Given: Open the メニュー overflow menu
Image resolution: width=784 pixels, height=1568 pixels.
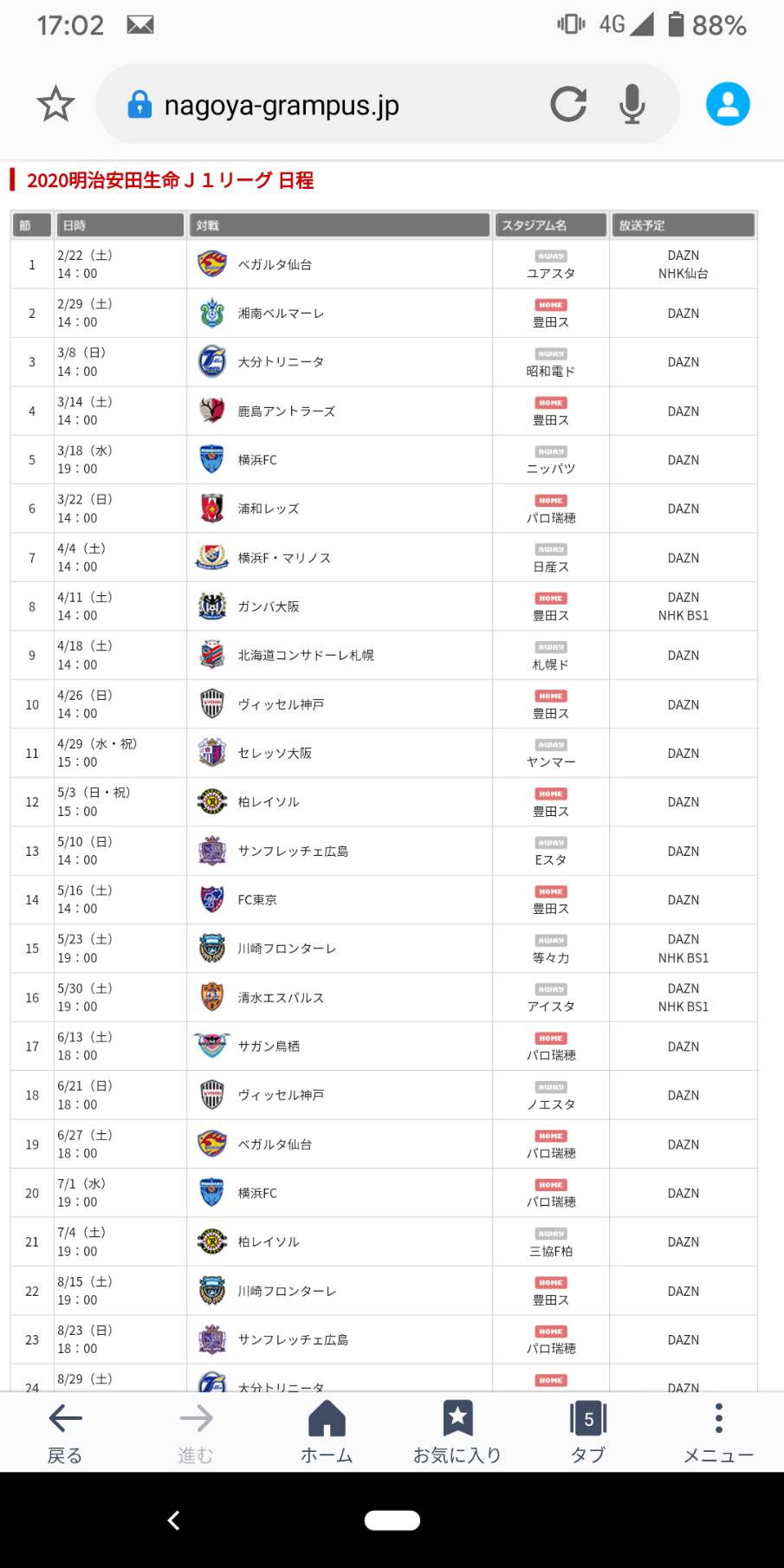Looking at the screenshot, I should coord(718,1433).
